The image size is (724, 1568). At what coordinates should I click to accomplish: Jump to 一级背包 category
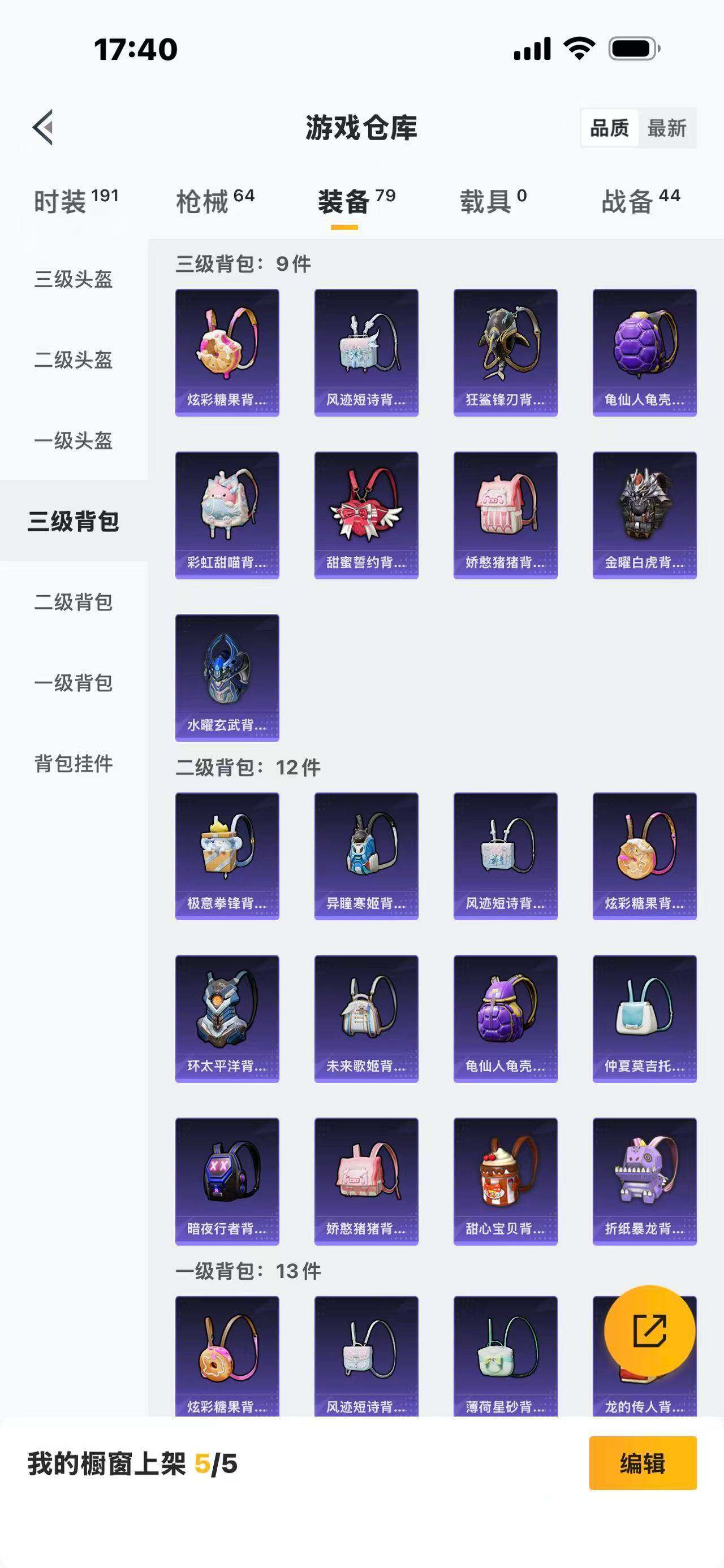[x=74, y=683]
